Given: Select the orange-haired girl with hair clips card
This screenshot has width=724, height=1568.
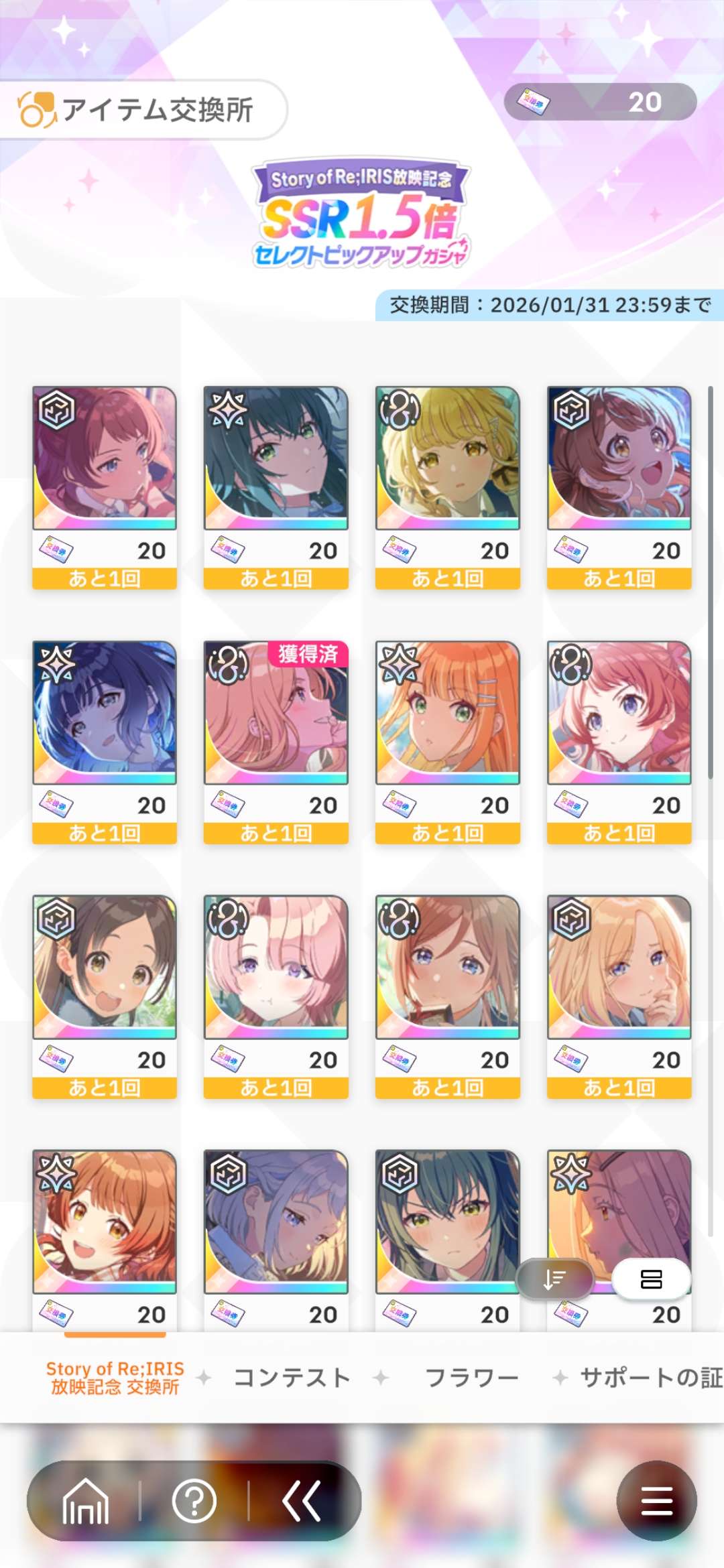Looking at the screenshot, I should coord(448,714).
